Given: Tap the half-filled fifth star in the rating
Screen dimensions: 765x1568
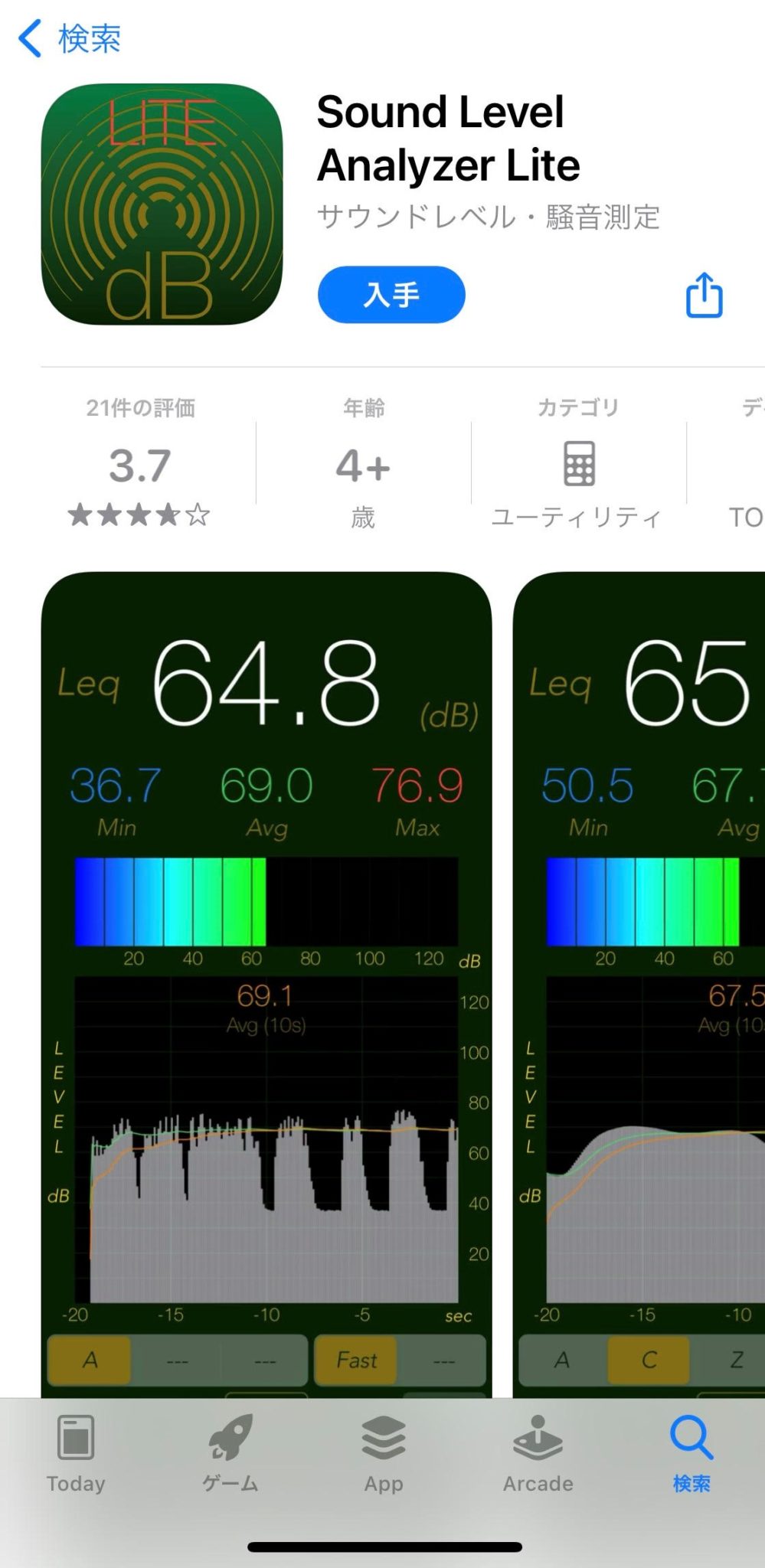Looking at the screenshot, I should 197,516.
